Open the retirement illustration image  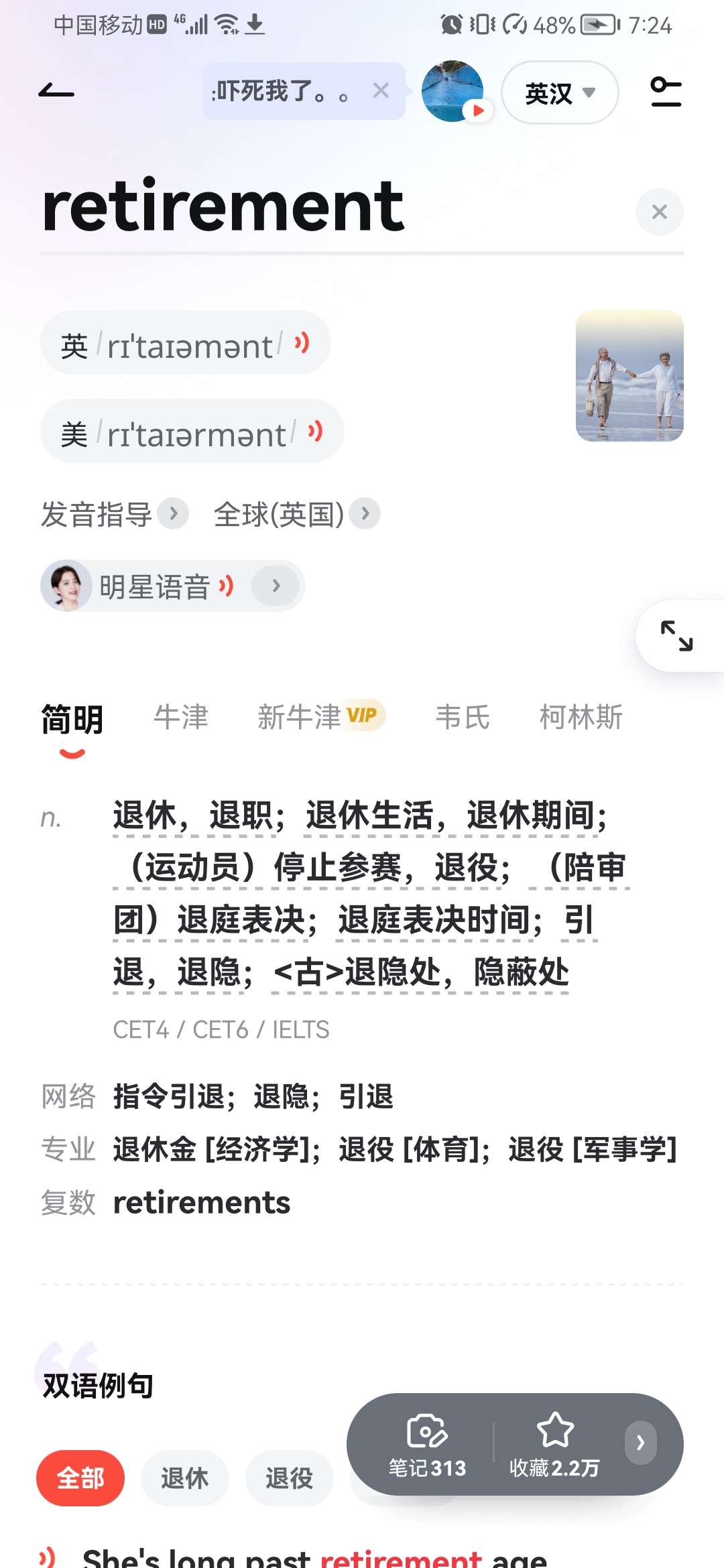[629, 375]
